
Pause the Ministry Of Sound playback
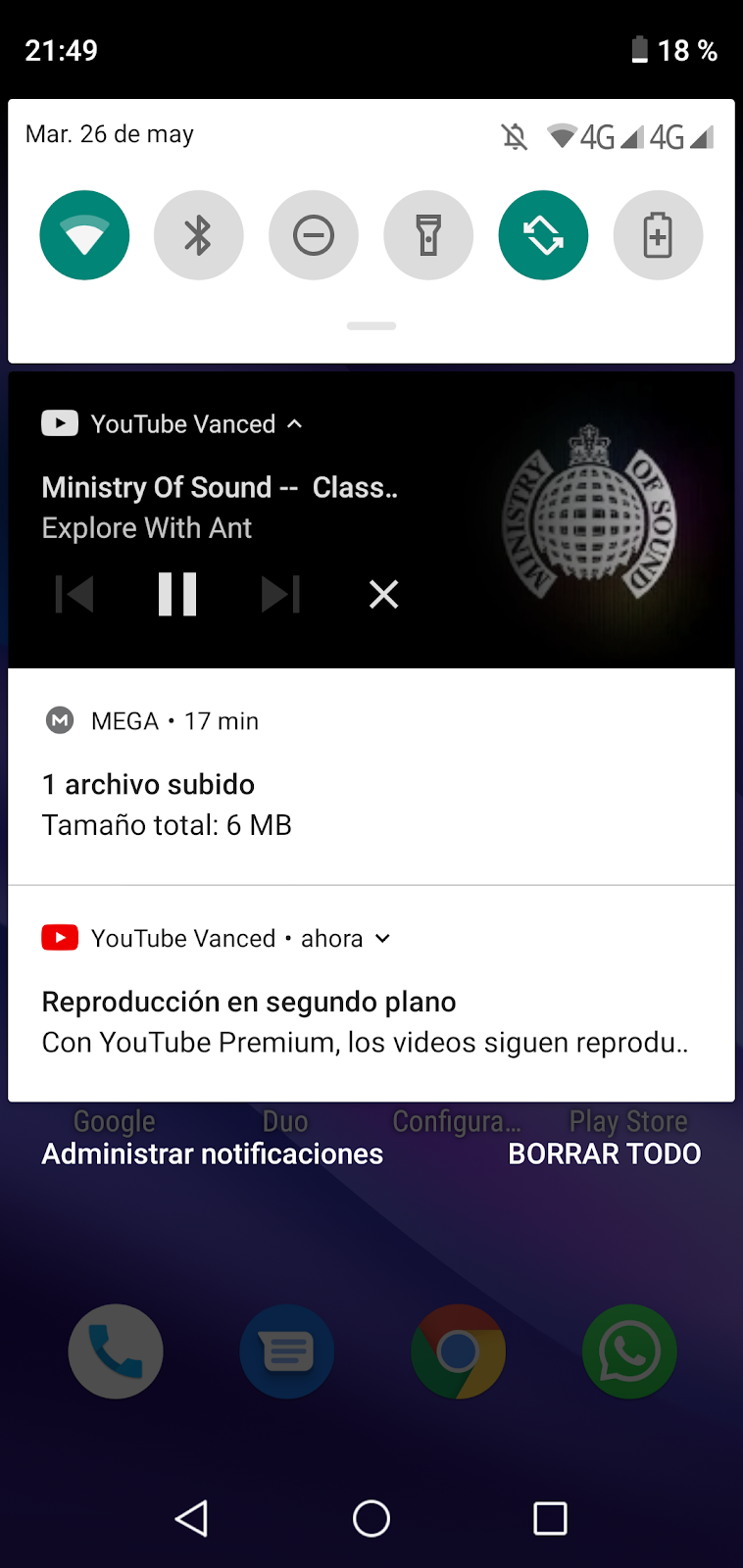(x=177, y=594)
